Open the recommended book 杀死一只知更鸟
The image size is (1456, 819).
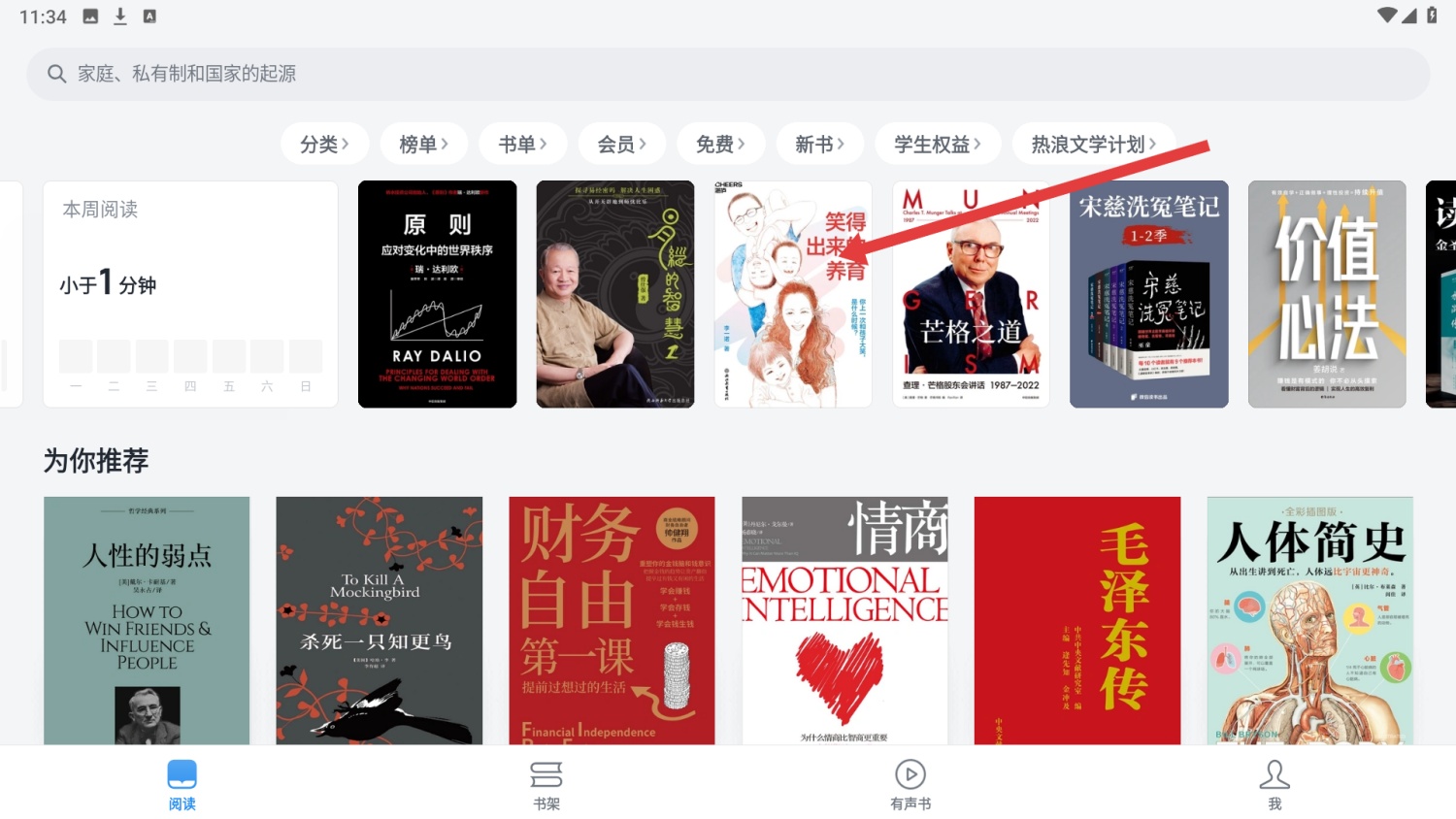point(379,621)
